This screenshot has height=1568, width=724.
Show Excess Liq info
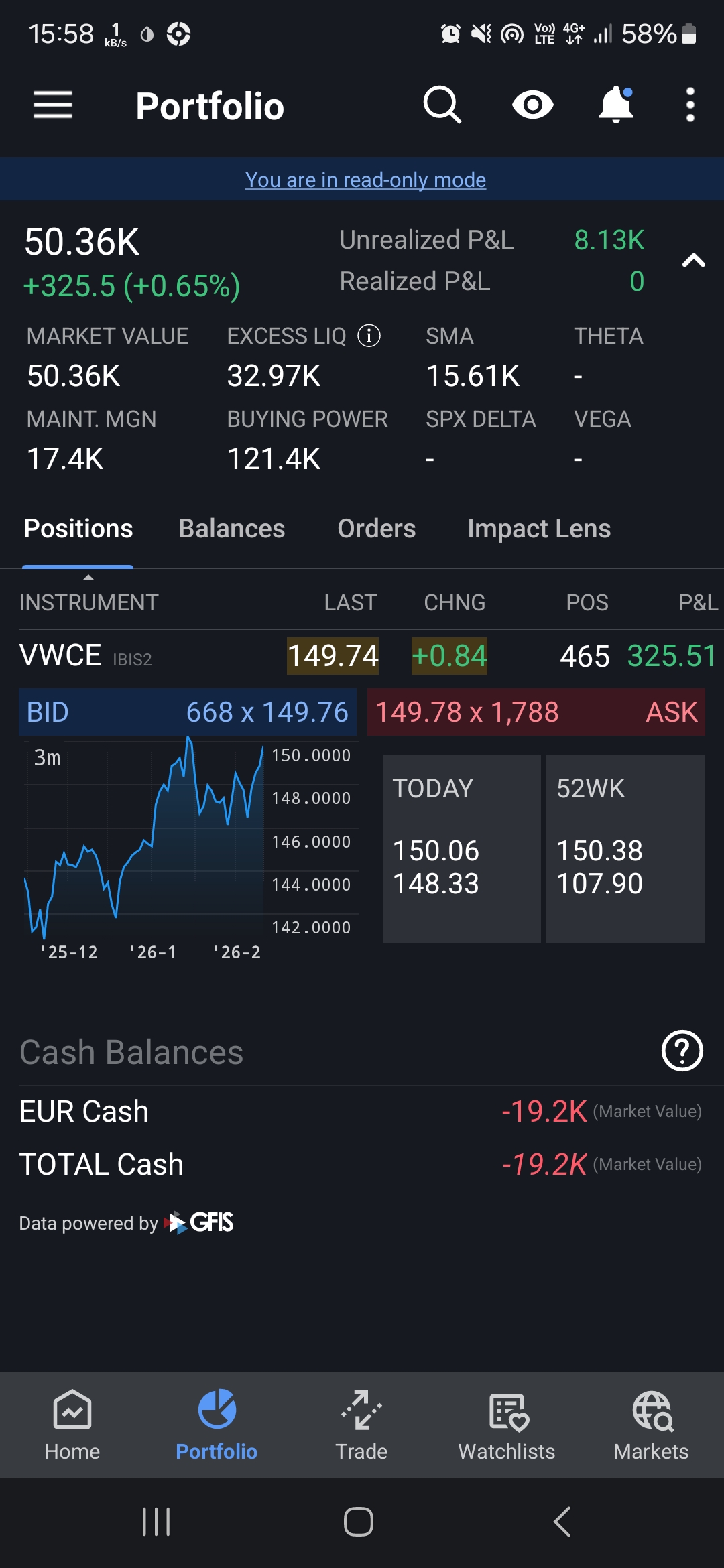pos(369,336)
